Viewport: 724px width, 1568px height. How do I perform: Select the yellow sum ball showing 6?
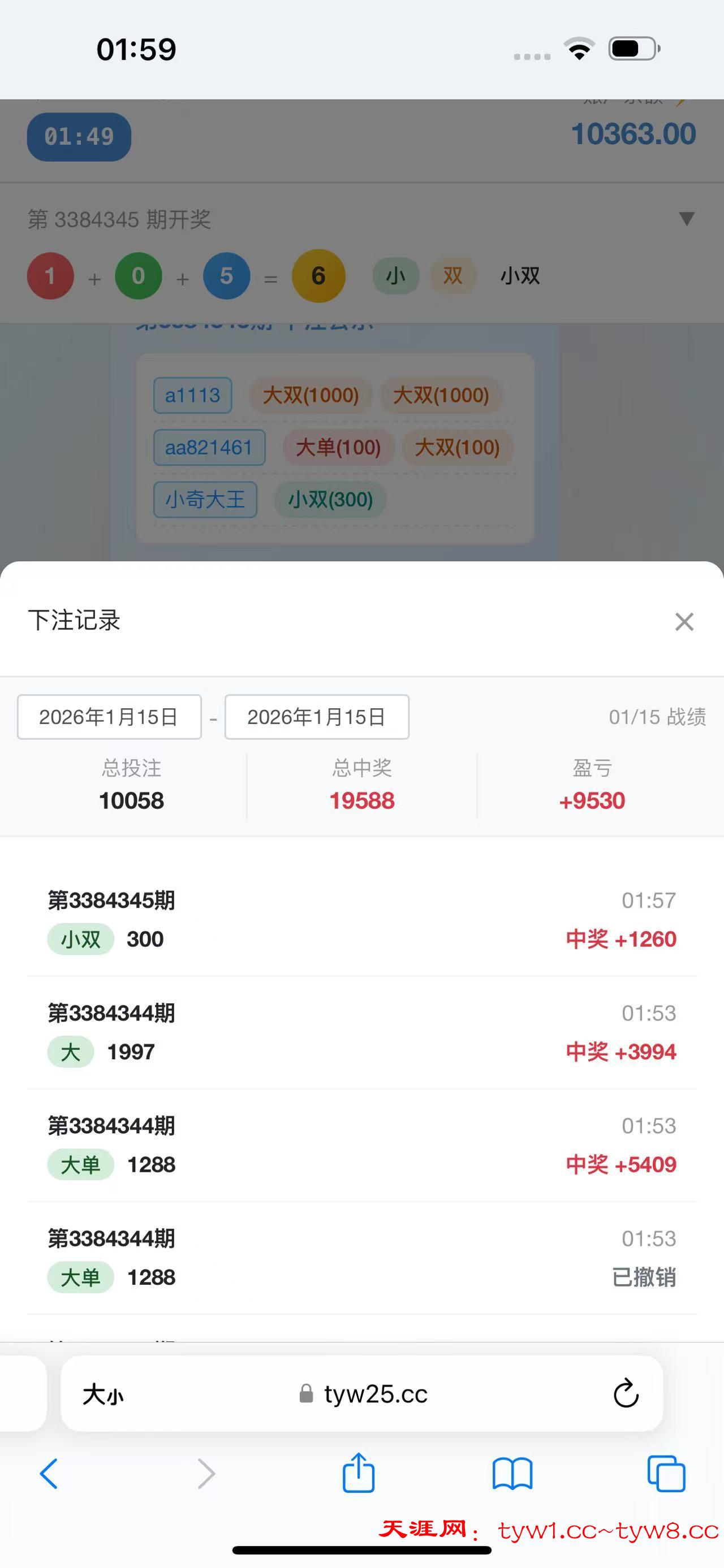click(318, 276)
